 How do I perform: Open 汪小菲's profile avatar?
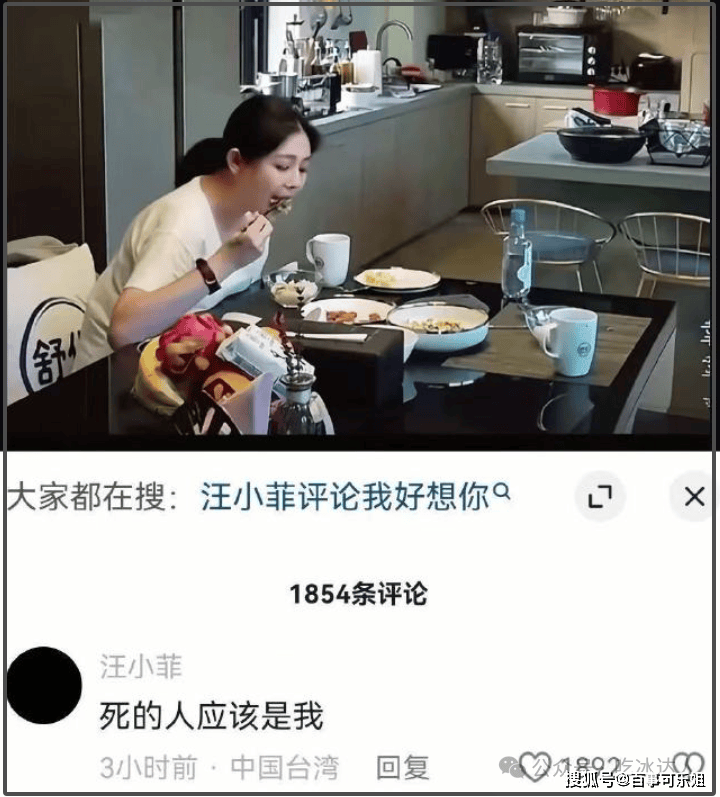coord(44,685)
